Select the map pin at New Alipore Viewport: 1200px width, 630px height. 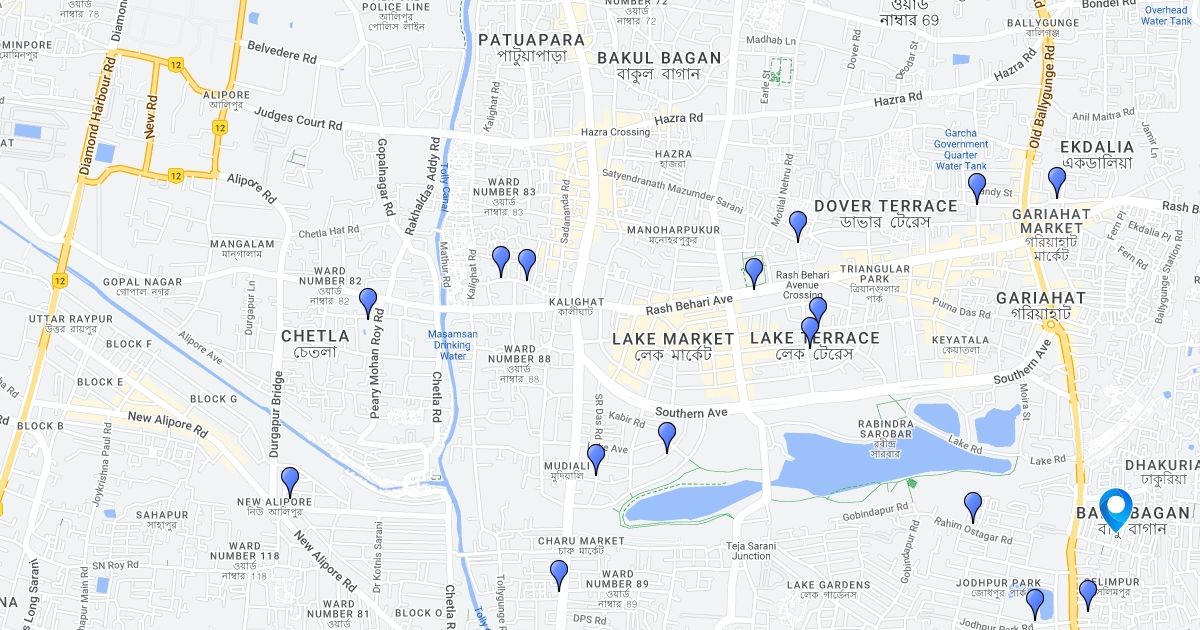point(290,482)
